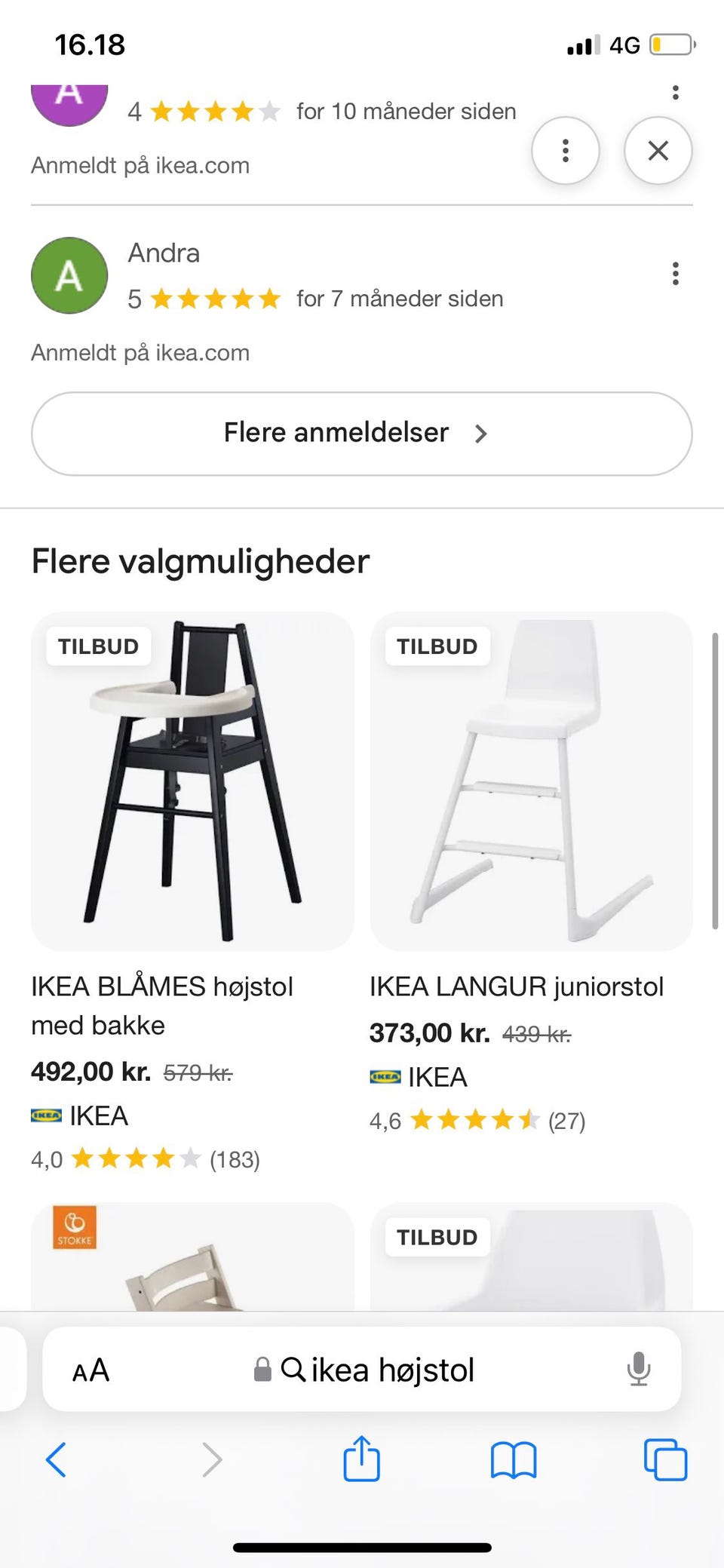Image resolution: width=724 pixels, height=1568 pixels.
Task: Open IKEA LANGUR juniorstol product link
Action: pyautogui.click(x=516, y=986)
